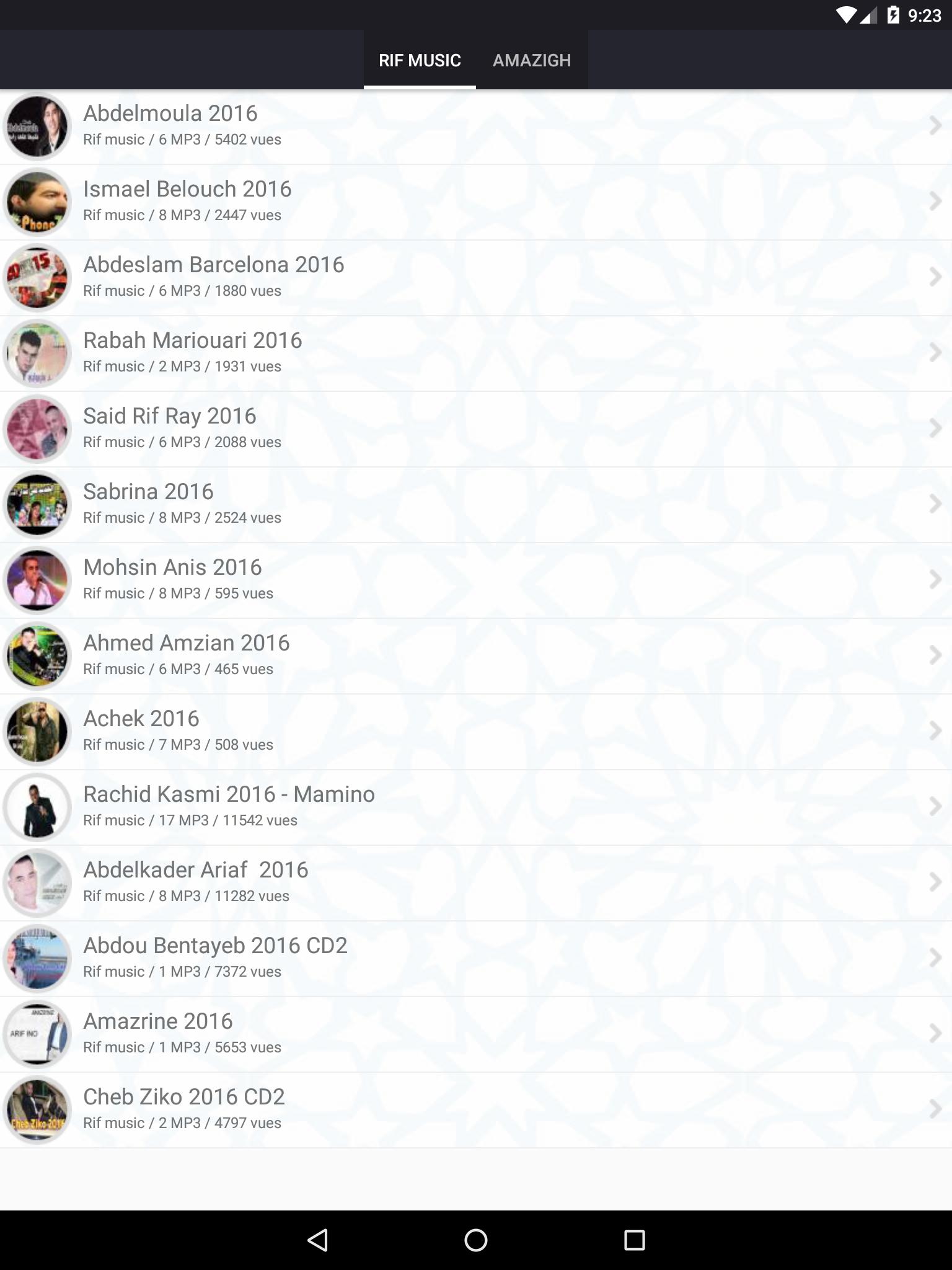Switch to the Amazigh tab
Image resolution: width=952 pixels, height=1270 pixels.
pos(531,60)
